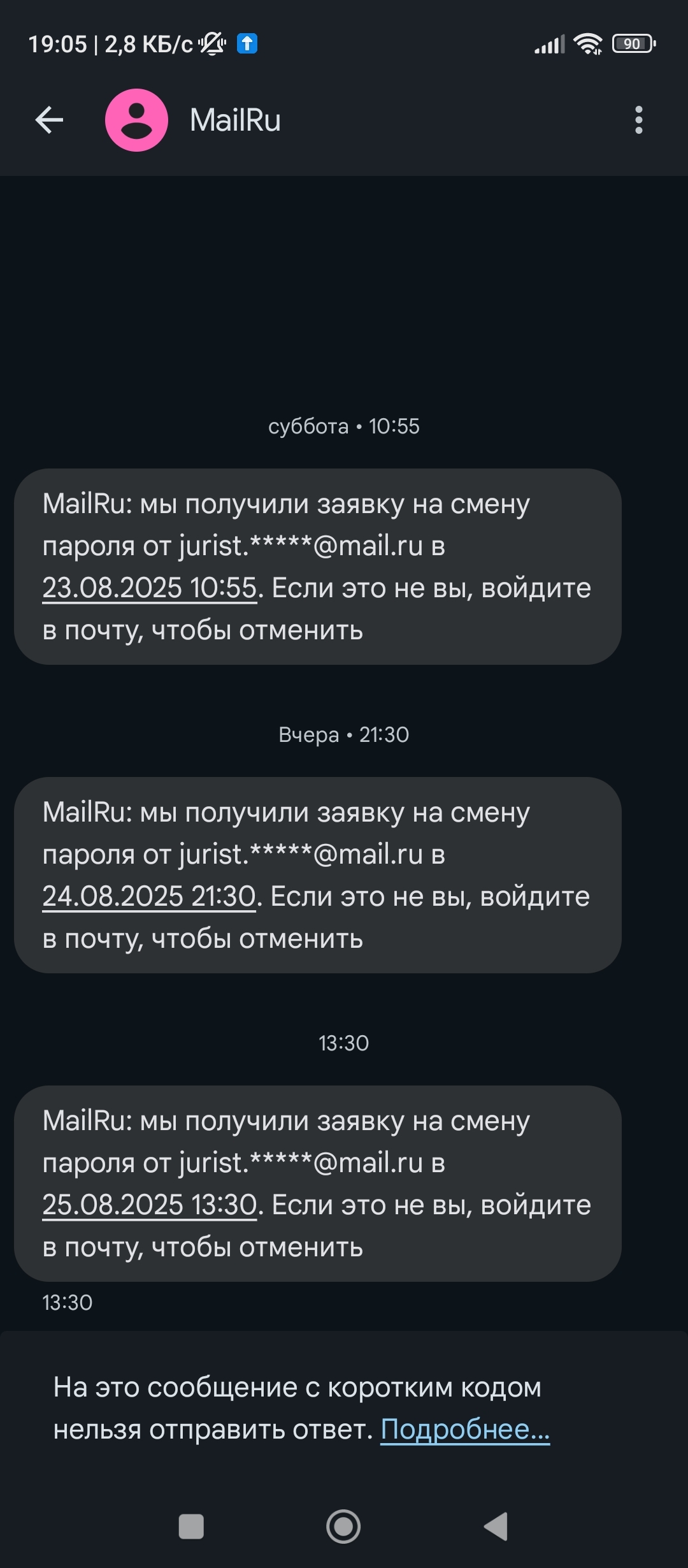Open recent apps from the navigation bar

[191, 1527]
